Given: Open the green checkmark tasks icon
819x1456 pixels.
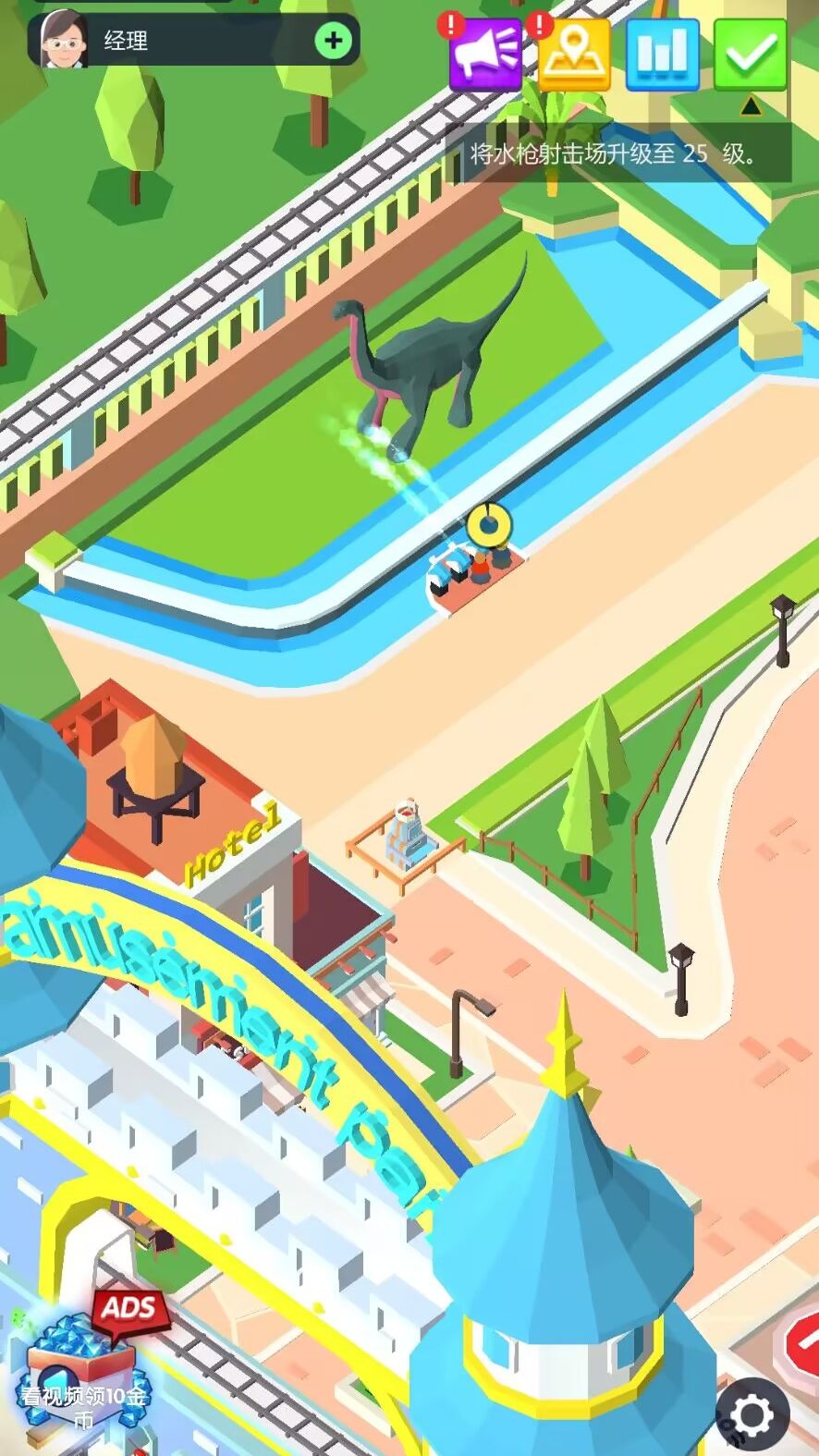Looking at the screenshot, I should point(750,55).
